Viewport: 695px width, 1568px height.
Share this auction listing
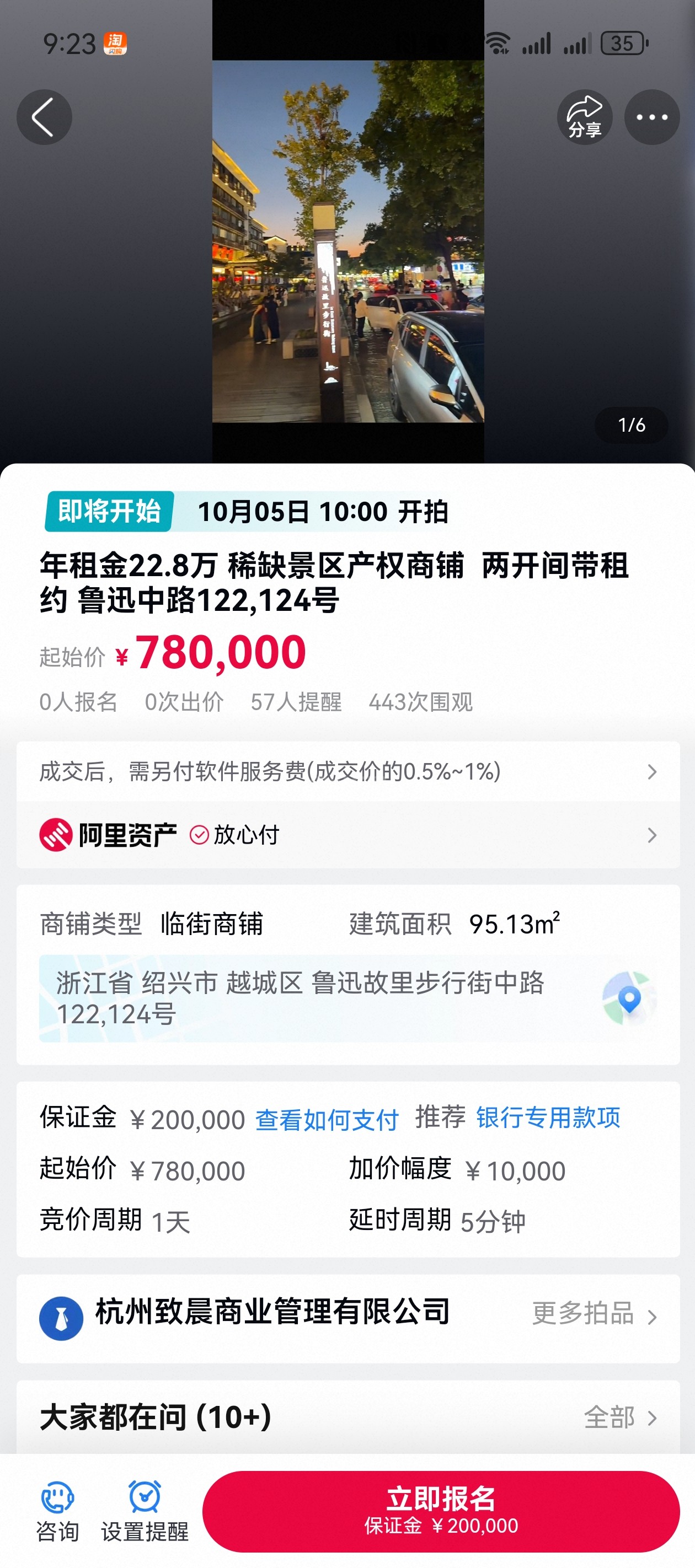(584, 117)
